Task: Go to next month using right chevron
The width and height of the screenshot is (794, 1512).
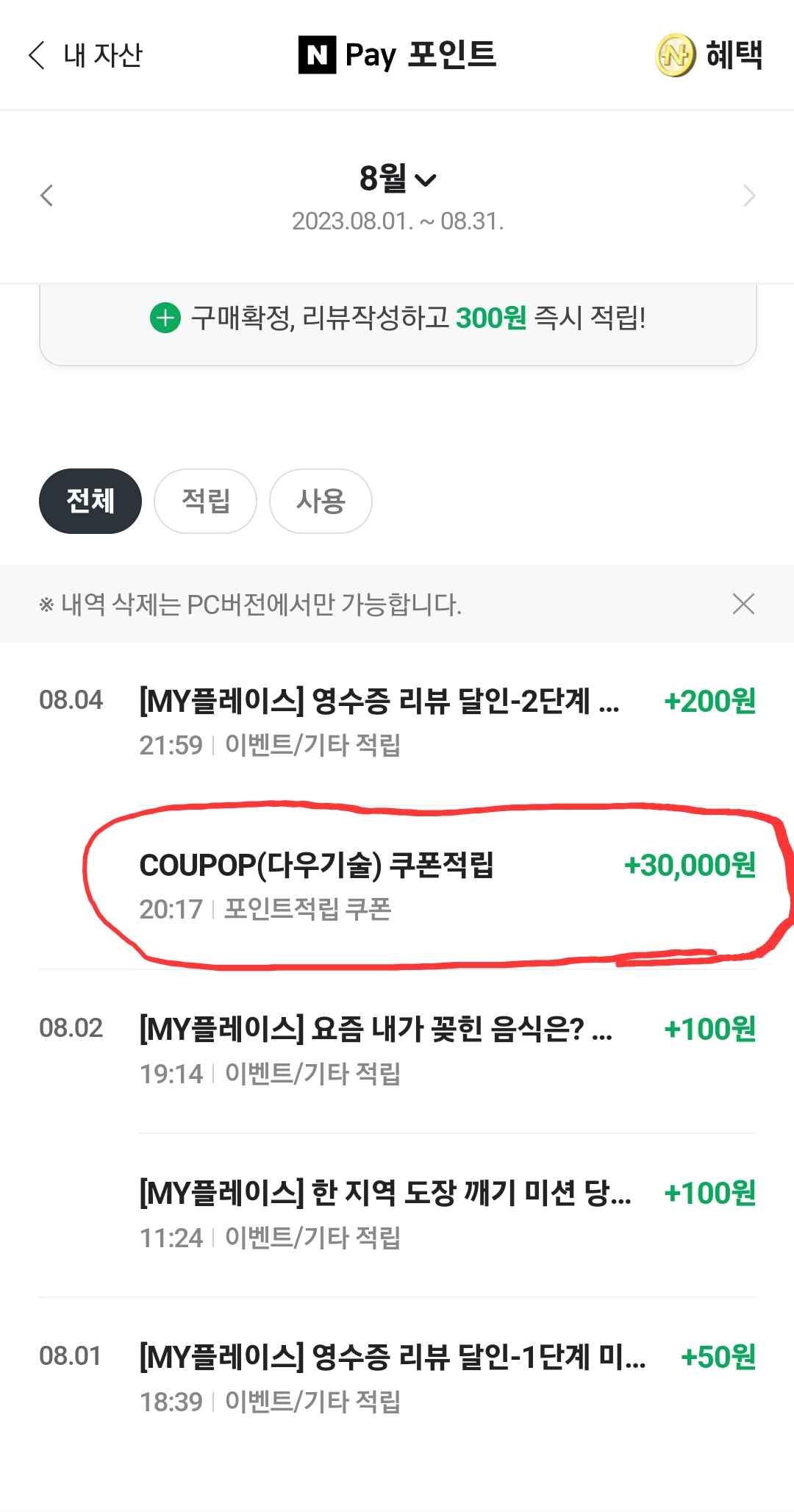Action: click(x=748, y=196)
